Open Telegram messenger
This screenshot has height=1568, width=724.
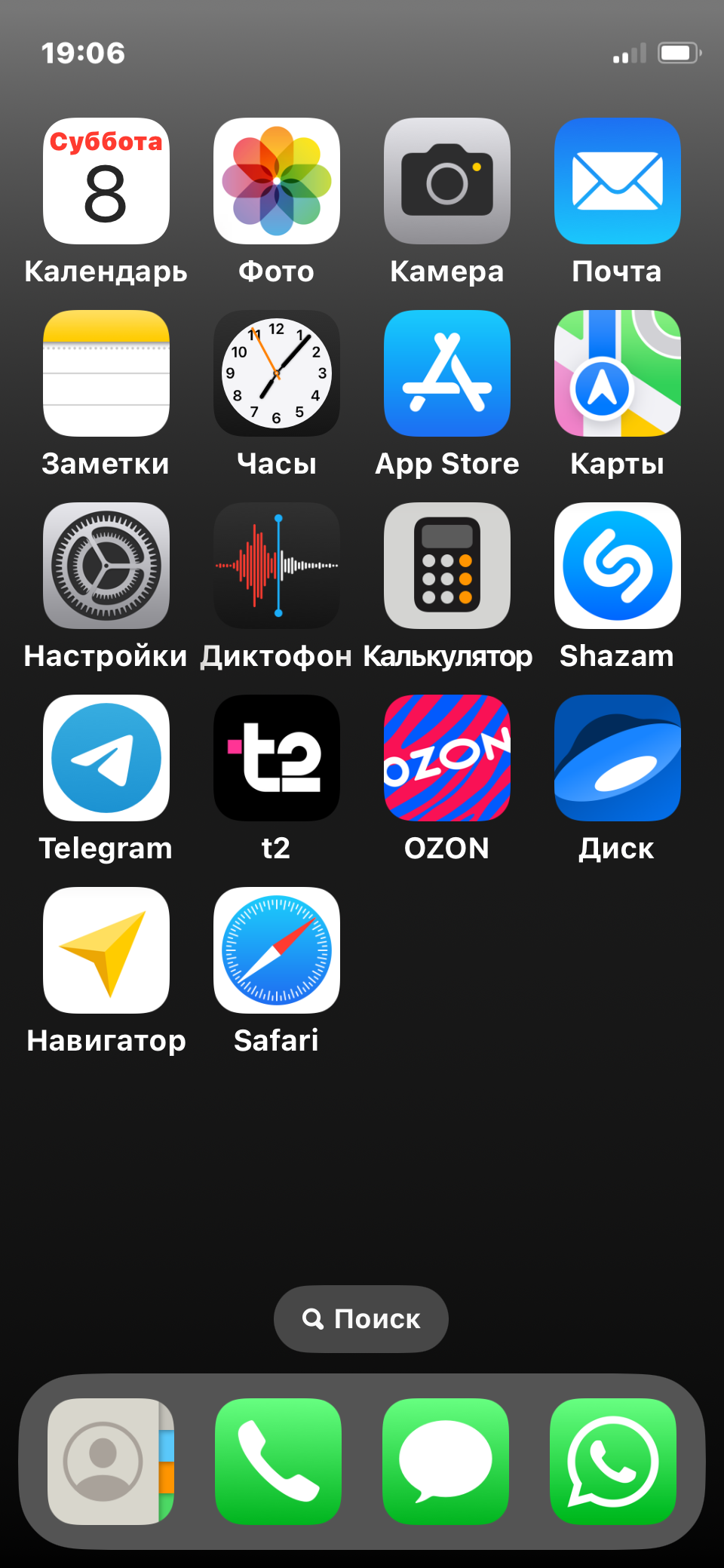coord(106,758)
